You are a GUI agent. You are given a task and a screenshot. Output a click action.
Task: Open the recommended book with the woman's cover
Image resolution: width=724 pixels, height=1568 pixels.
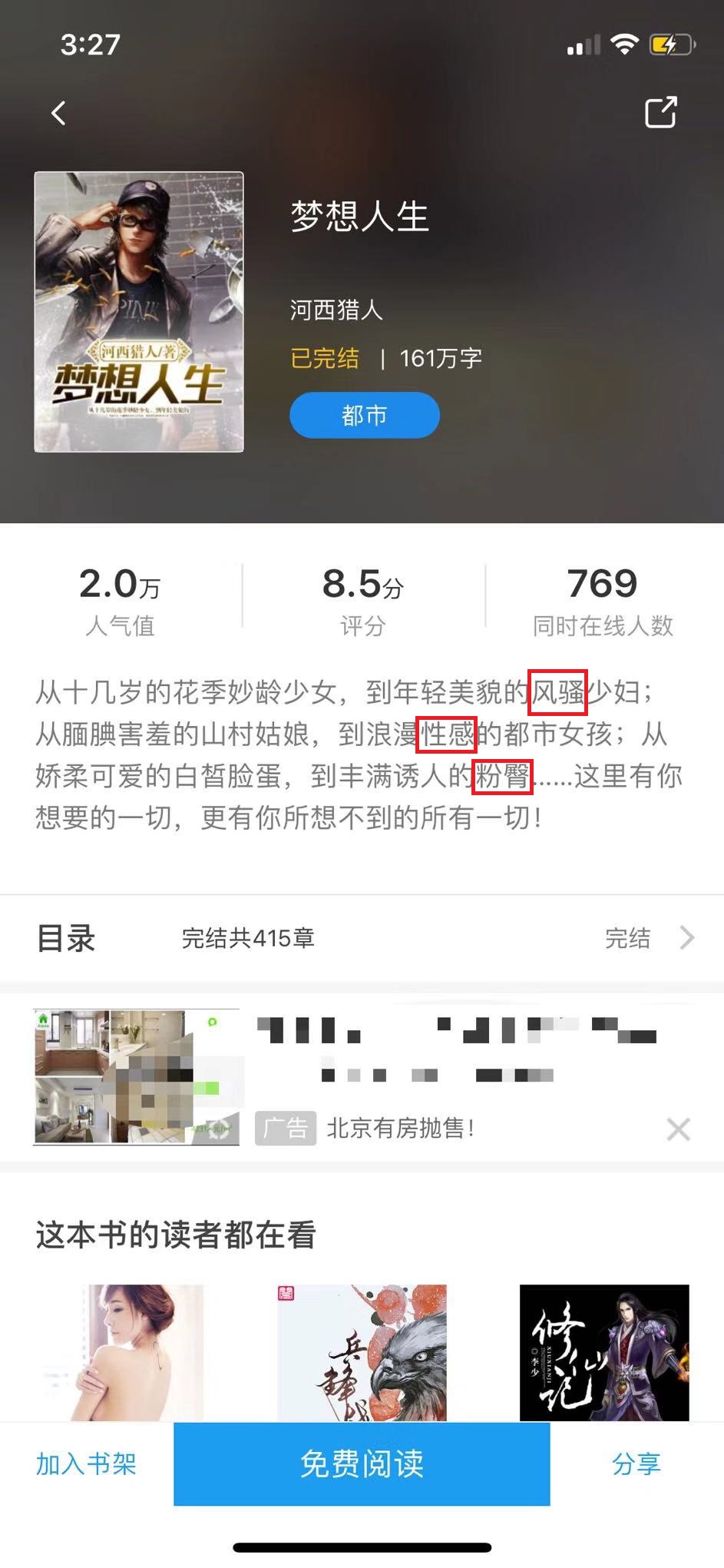click(135, 1352)
